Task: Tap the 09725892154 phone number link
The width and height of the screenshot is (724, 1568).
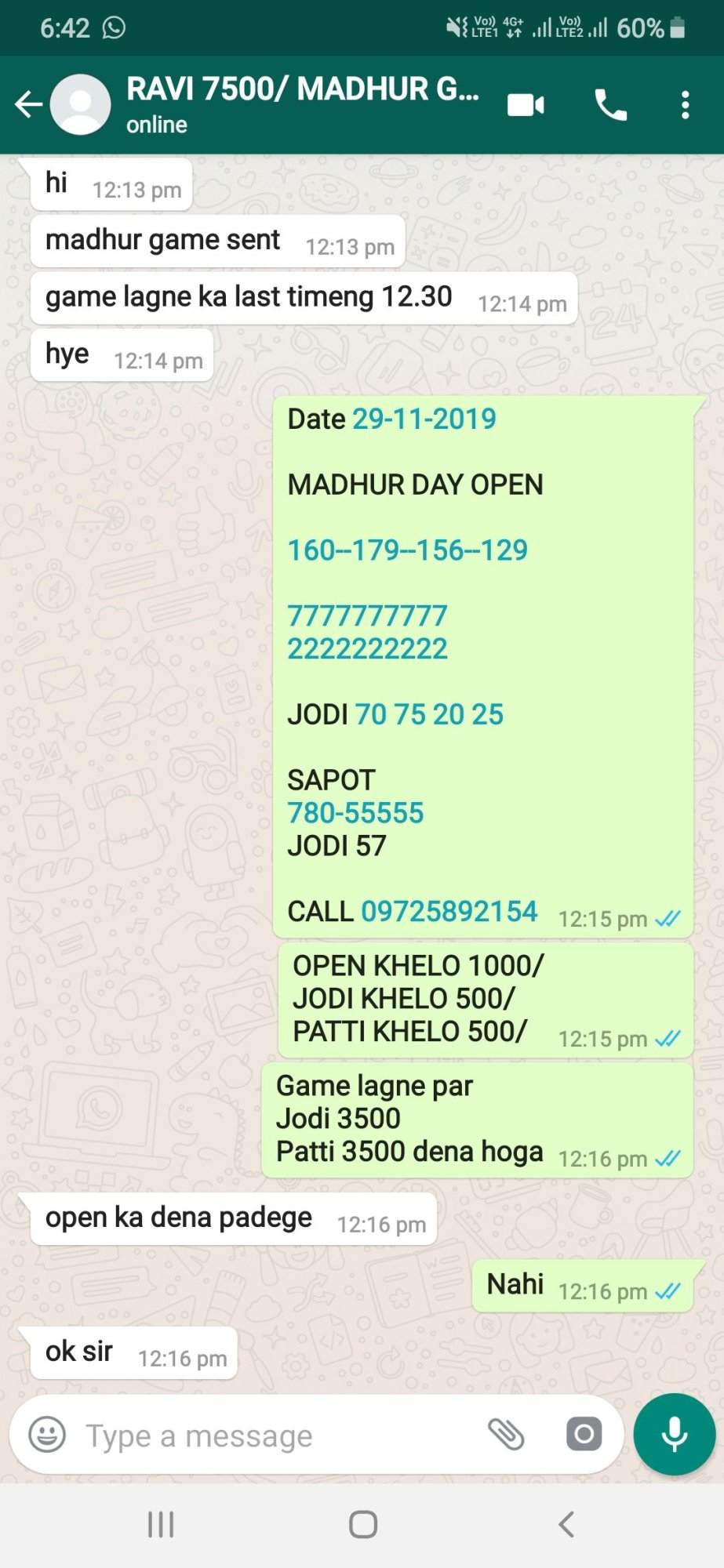Action: pos(449,911)
